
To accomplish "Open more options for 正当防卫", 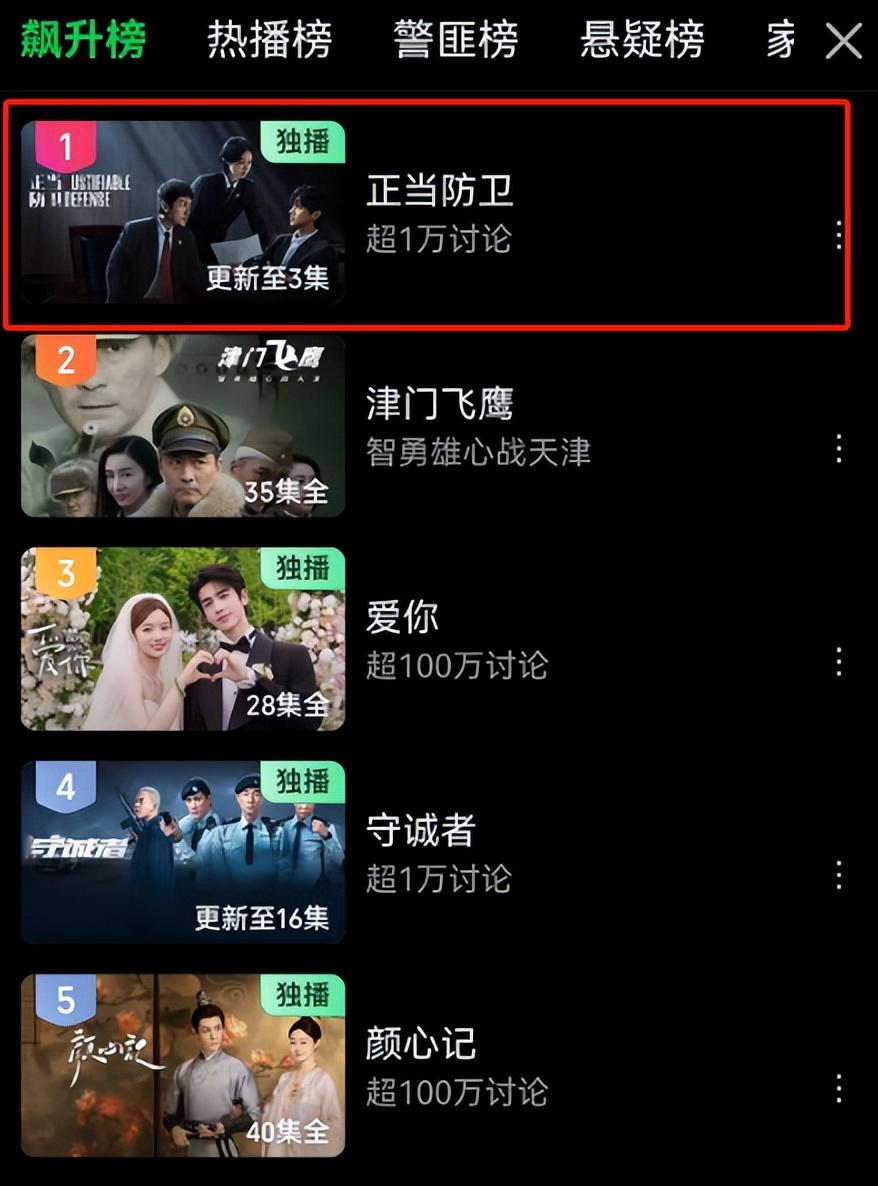I will 839,235.
